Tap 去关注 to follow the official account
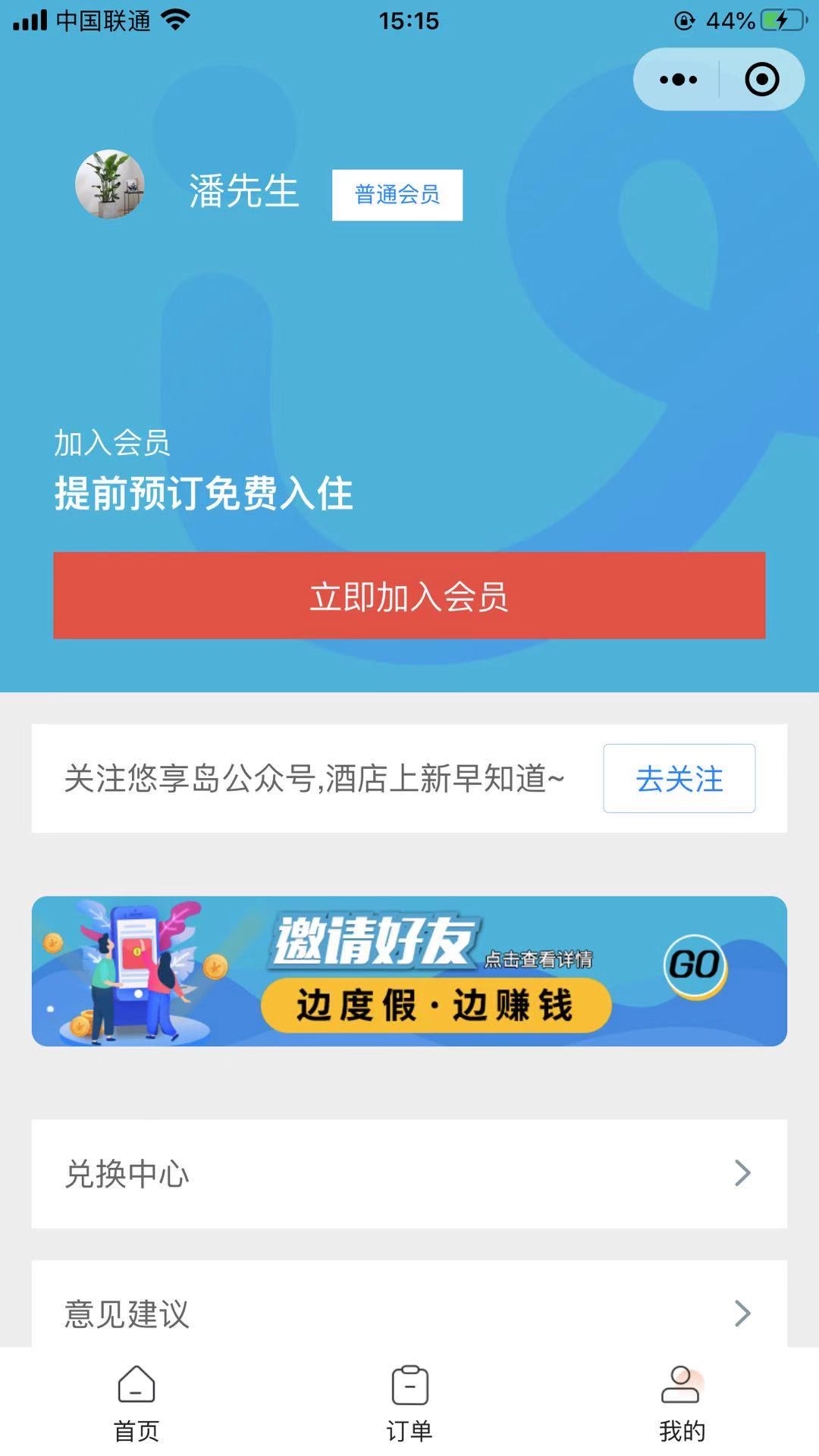The image size is (819, 1456). point(679,779)
